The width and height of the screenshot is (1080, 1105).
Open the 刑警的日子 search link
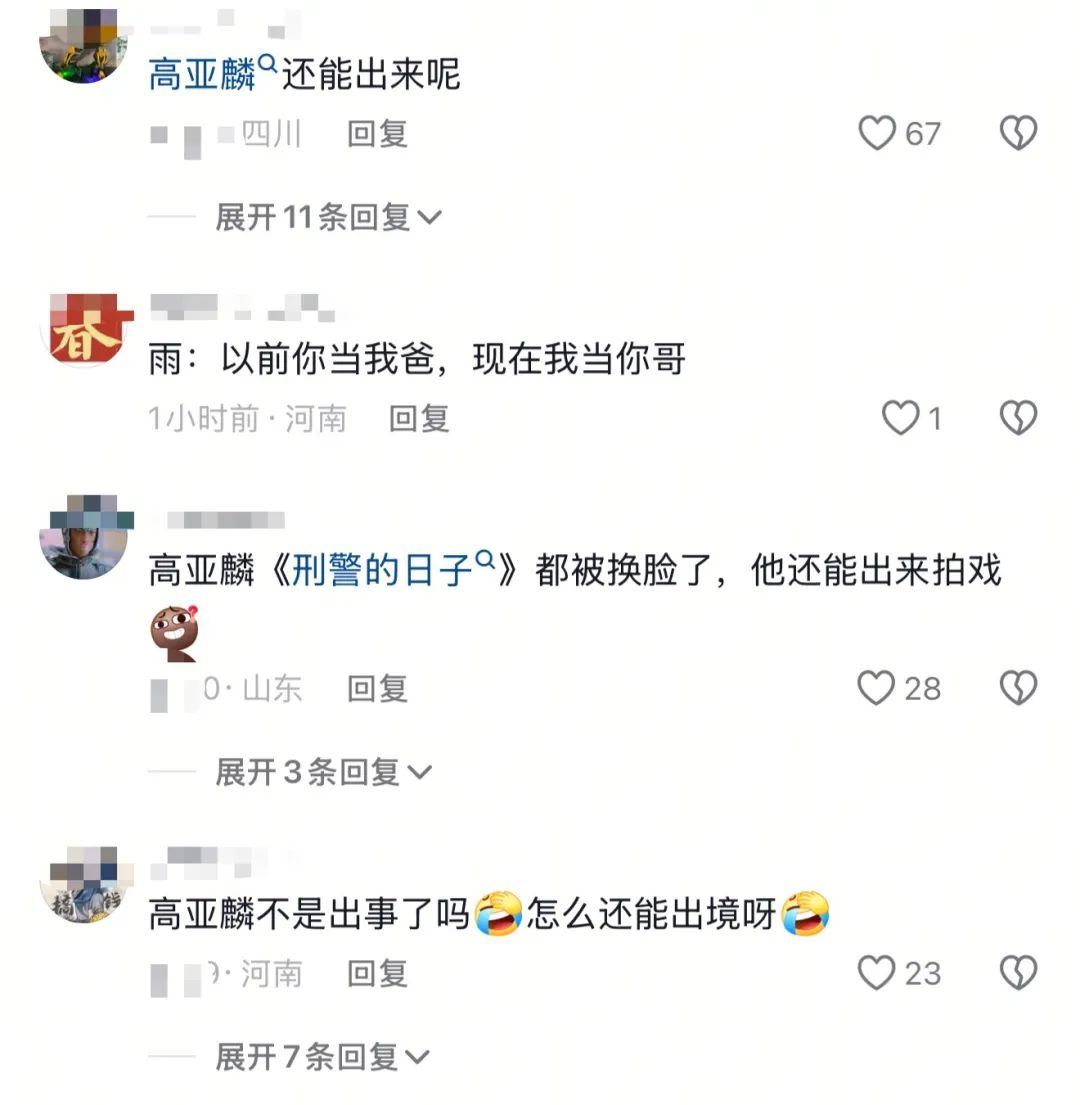click(393, 571)
